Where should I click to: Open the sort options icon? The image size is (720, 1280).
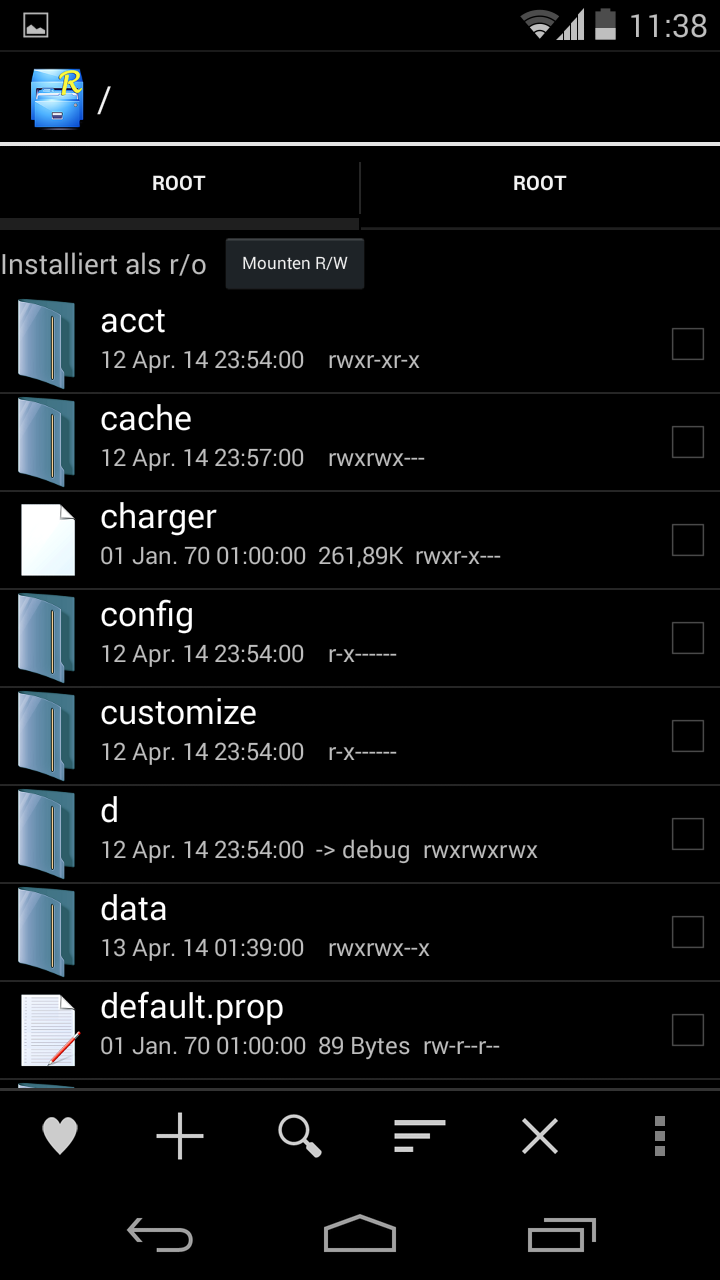(x=420, y=1136)
